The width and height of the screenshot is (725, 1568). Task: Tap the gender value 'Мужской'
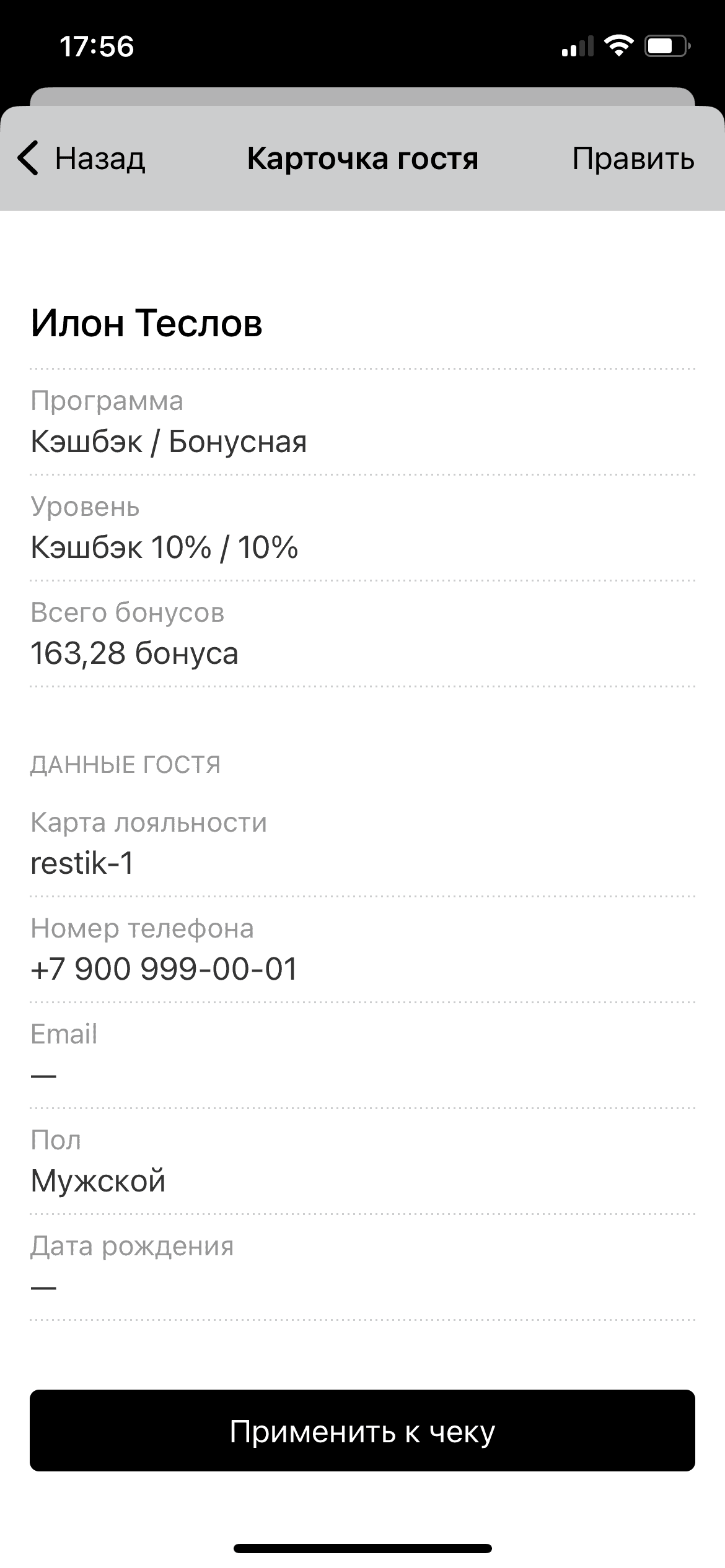point(99,1179)
